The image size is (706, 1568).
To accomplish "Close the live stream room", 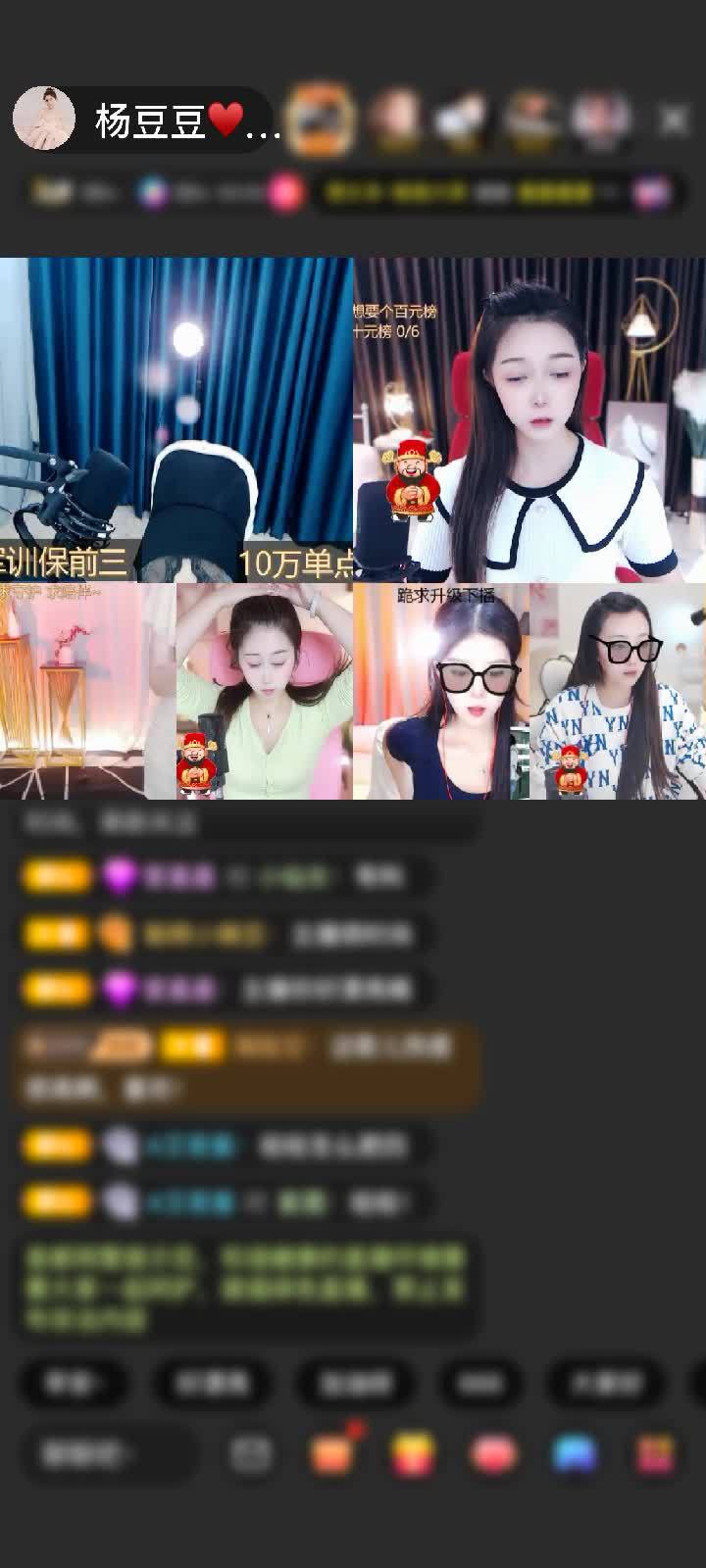I will tap(674, 121).
